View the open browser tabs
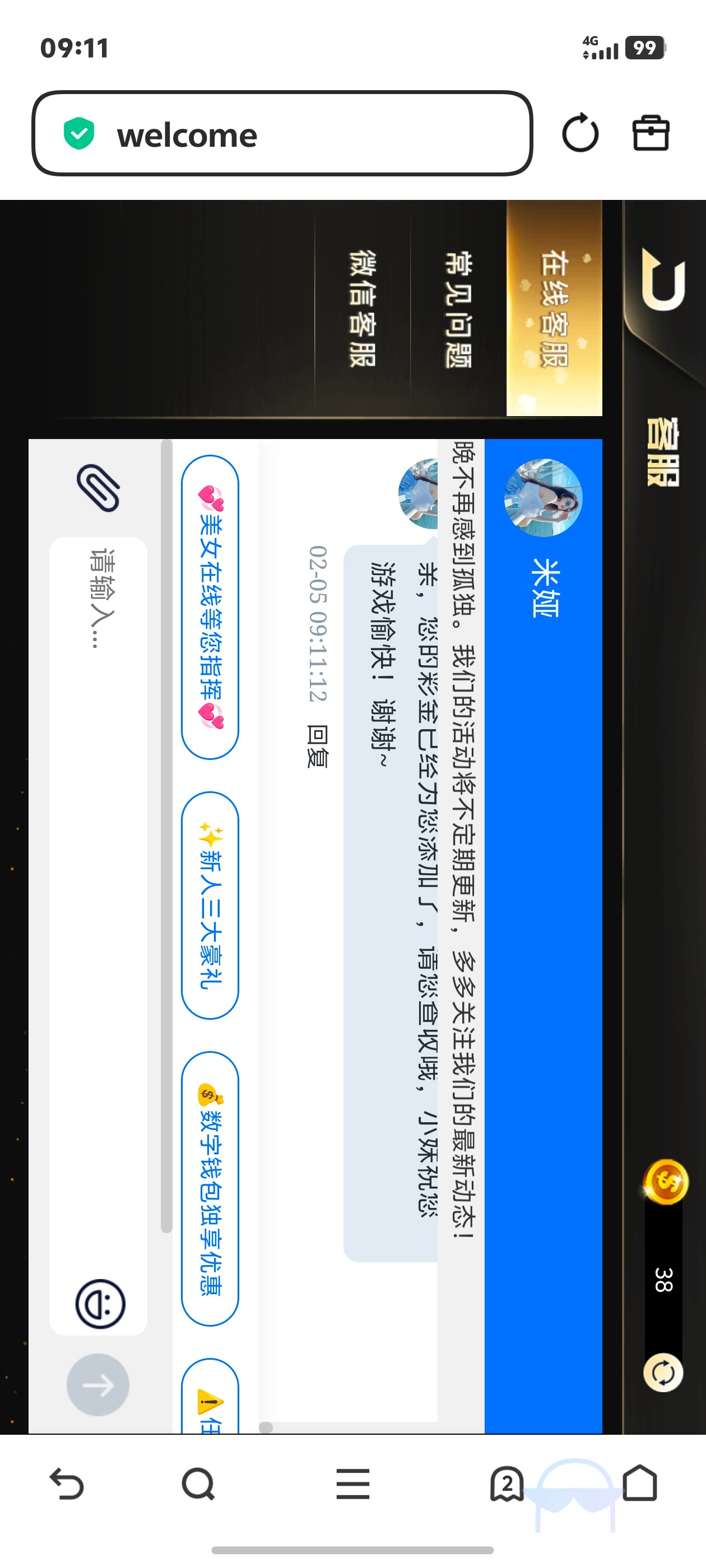Image resolution: width=706 pixels, height=1568 pixels. click(x=507, y=1483)
